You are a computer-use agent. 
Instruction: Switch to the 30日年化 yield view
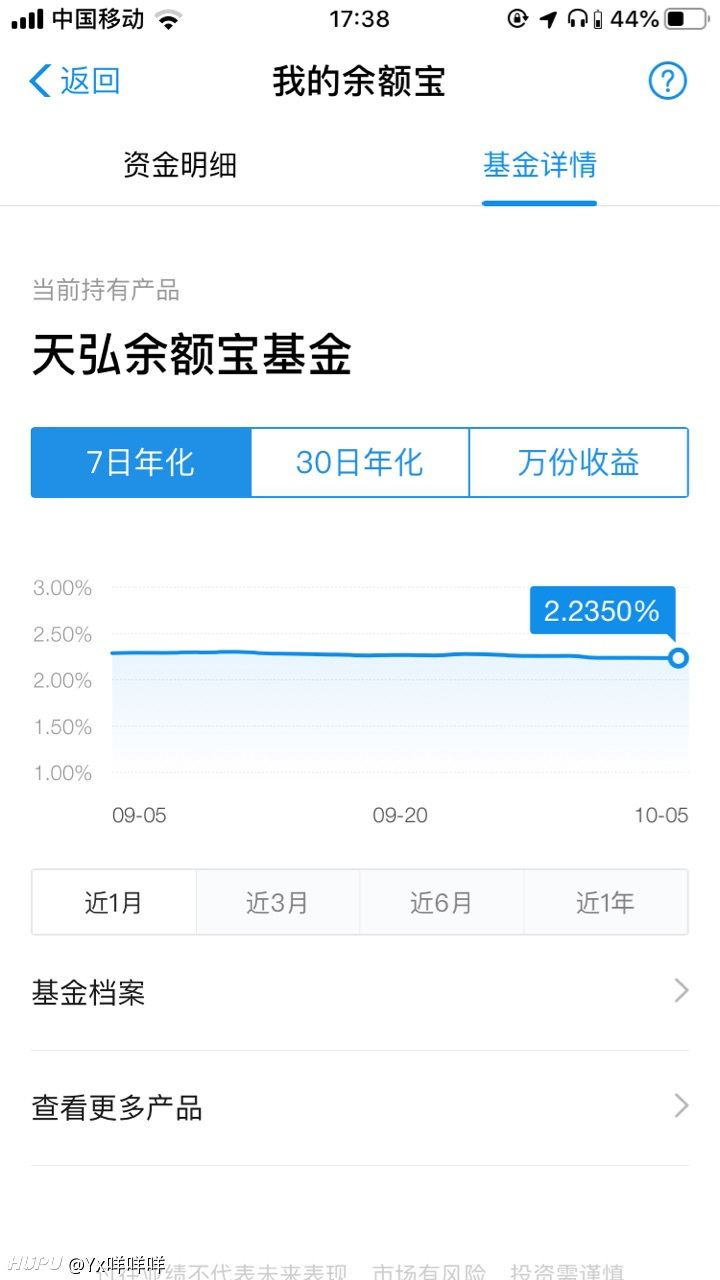coord(359,462)
